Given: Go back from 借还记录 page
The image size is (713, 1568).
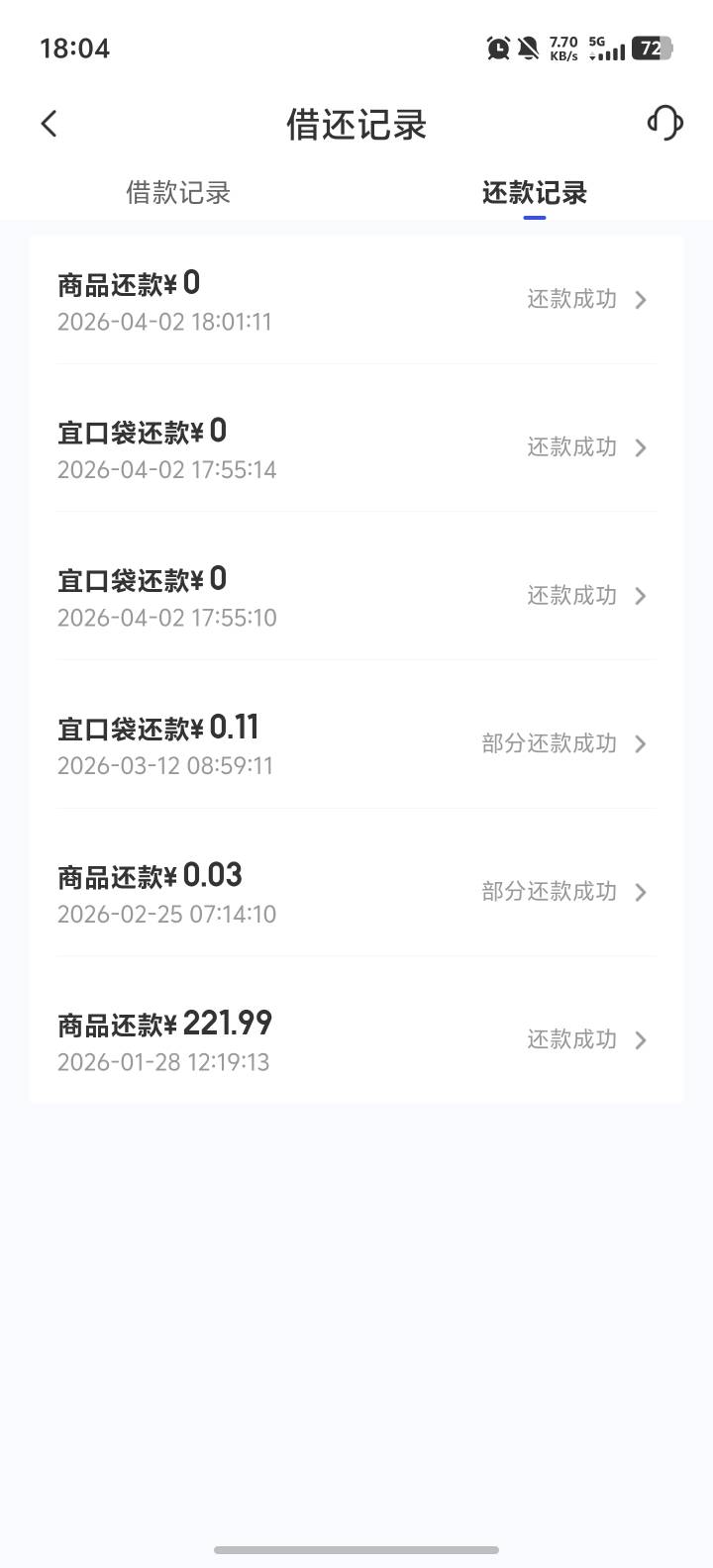Looking at the screenshot, I should point(50,124).
